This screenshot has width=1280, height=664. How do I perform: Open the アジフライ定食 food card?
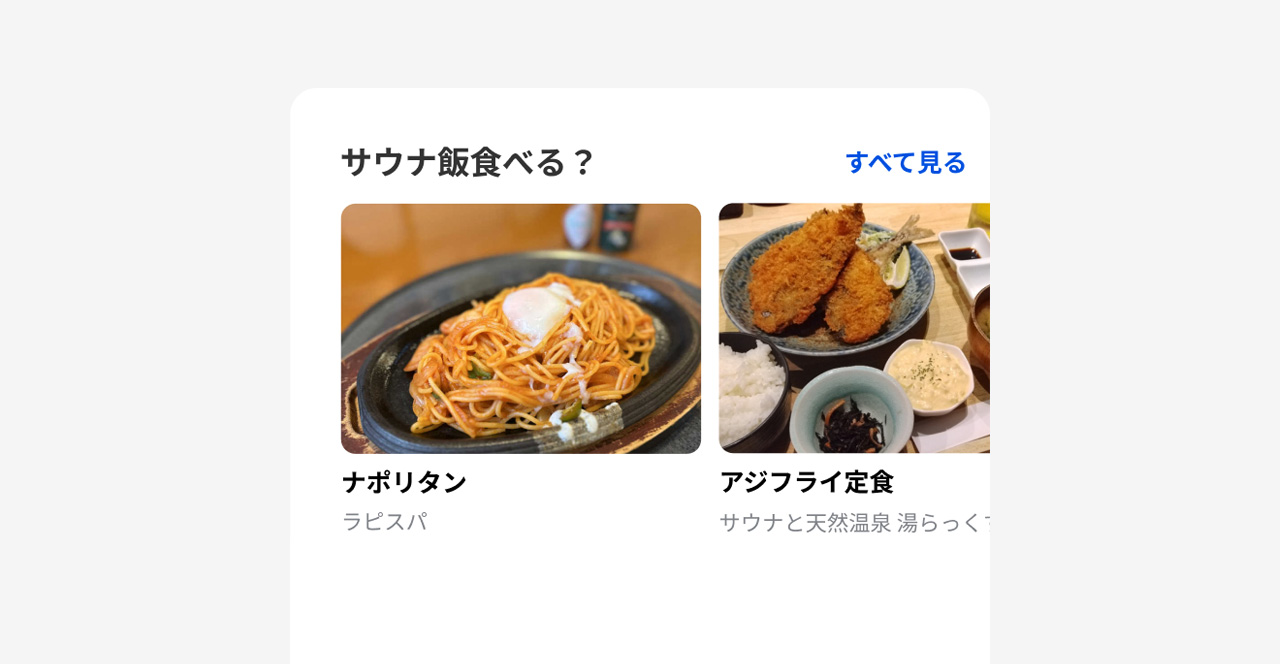pyautogui.click(x=854, y=328)
